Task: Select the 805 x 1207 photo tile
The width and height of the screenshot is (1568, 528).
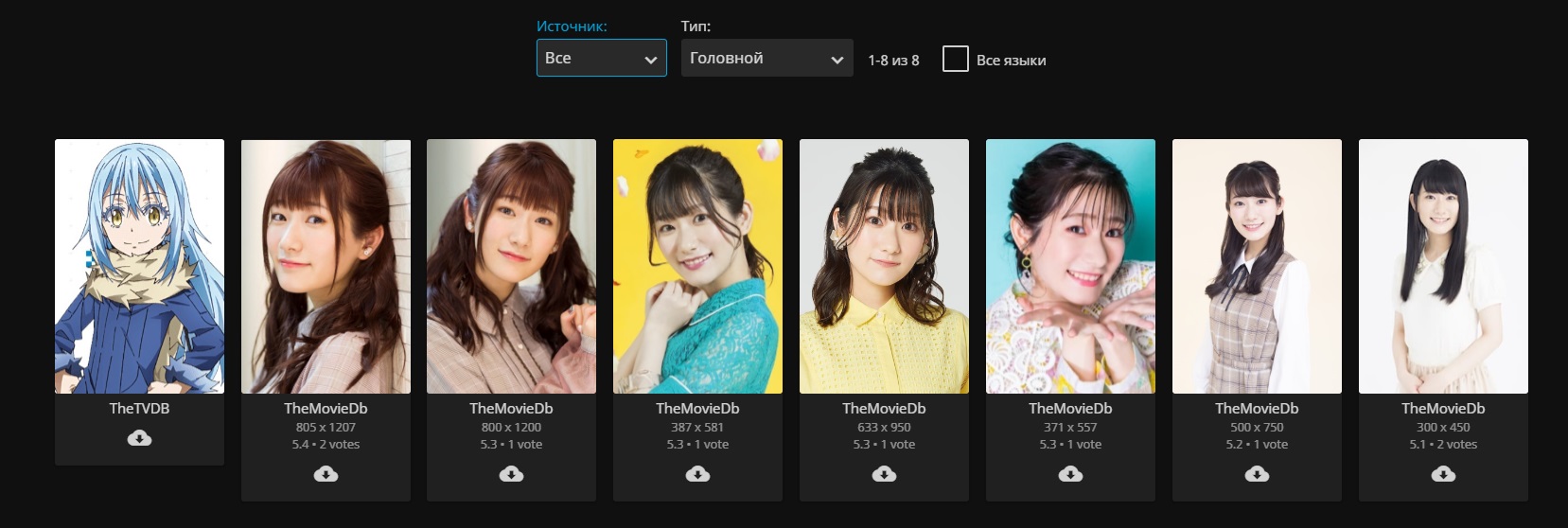Action: pyautogui.click(x=326, y=266)
